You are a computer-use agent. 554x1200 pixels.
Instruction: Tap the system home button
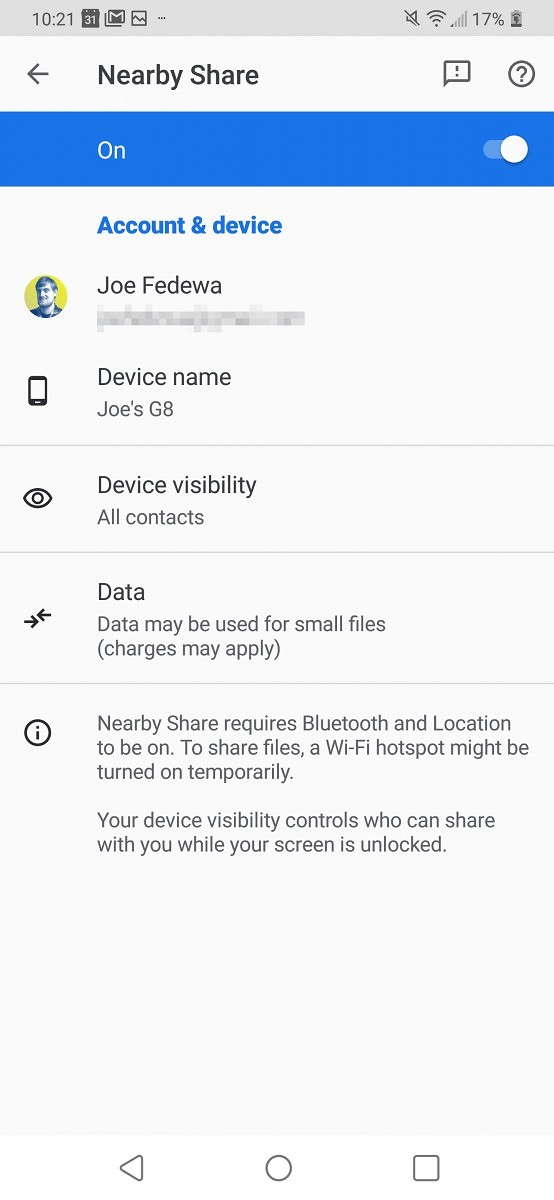pos(279,1167)
